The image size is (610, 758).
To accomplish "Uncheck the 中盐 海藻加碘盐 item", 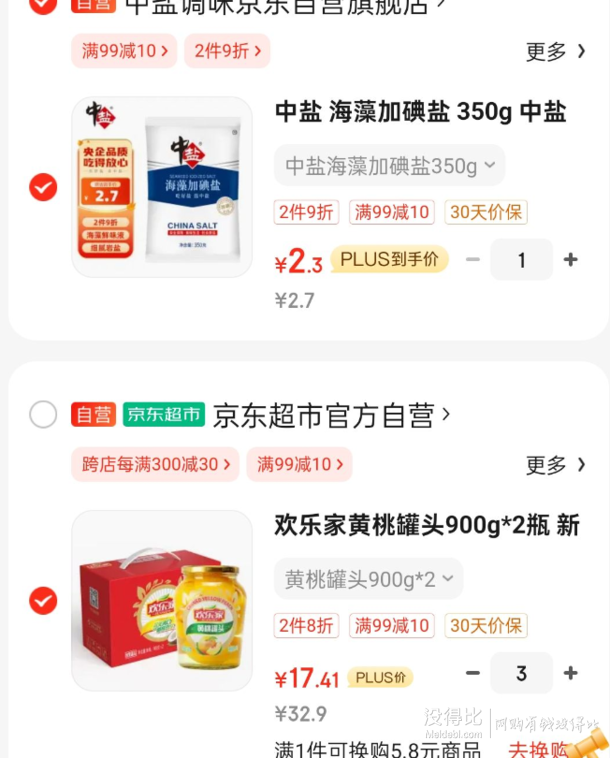I will coord(43,187).
